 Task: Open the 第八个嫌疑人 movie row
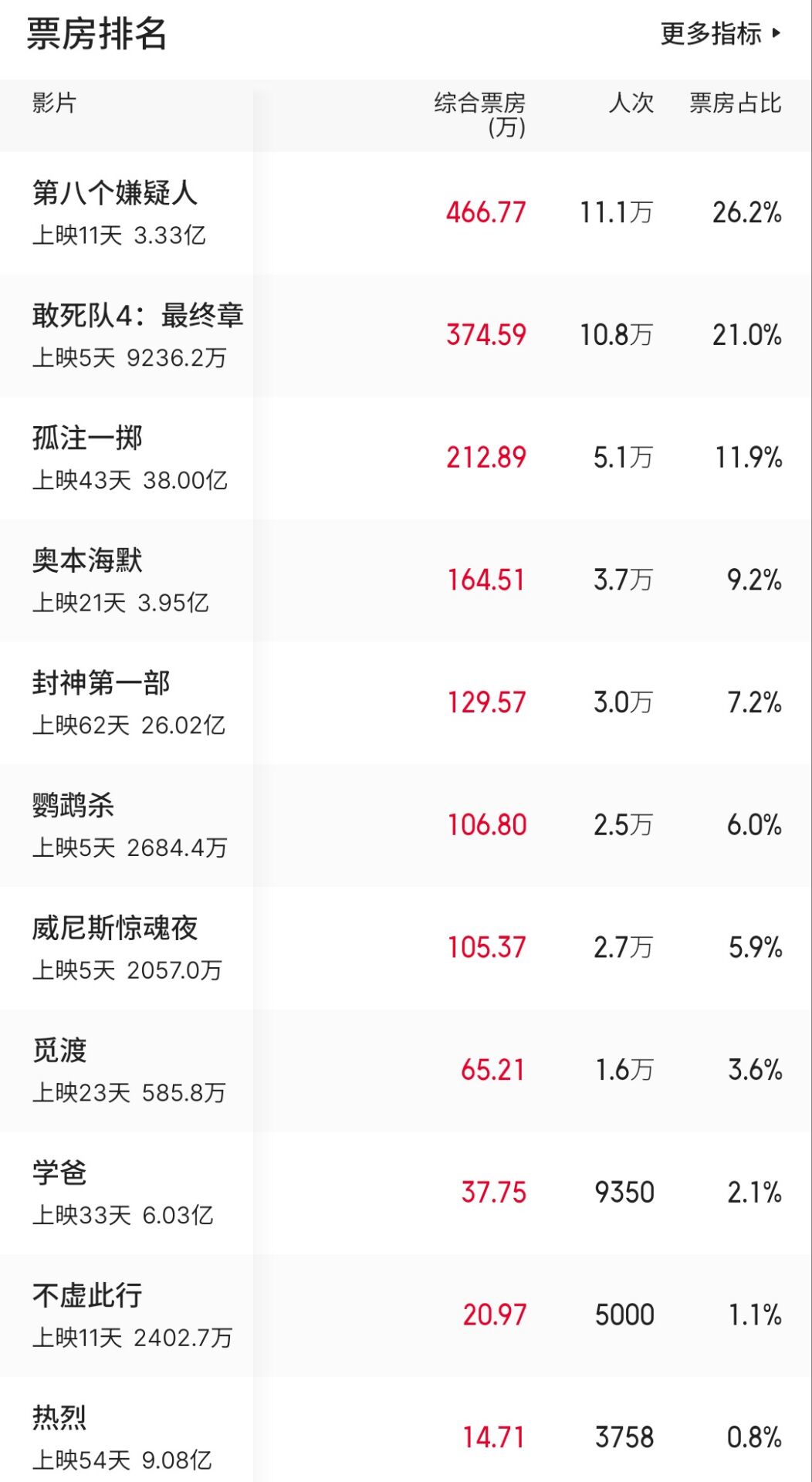(x=406, y=213)
